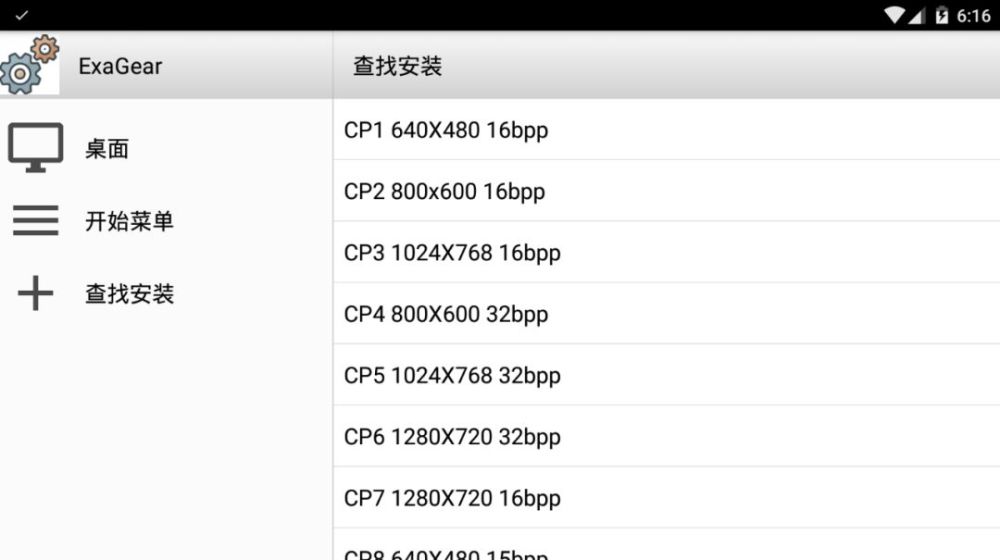Choose CP6 1280X720 32bpp
Viewport: 1000px width, 560px height.
coord(452,437)
